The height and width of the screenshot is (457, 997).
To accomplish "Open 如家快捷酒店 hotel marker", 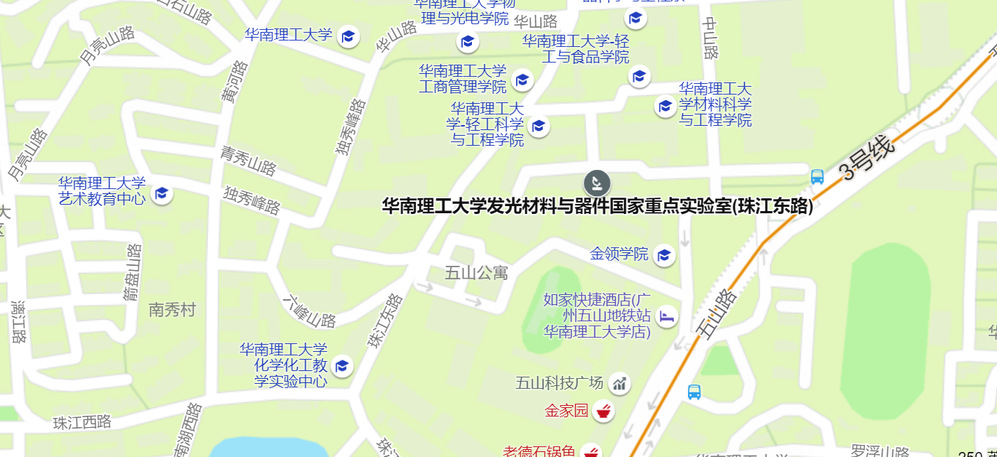I will click(667, 316).
